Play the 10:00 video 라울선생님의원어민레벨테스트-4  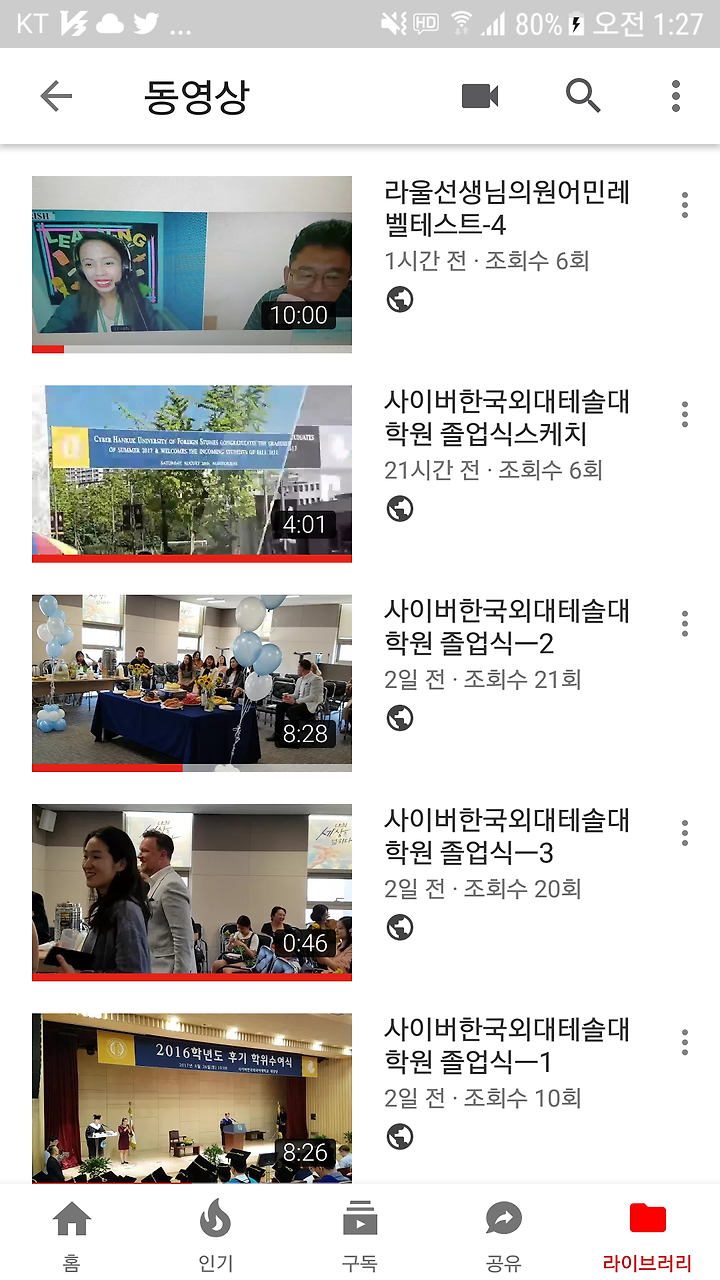pos(192,264)
